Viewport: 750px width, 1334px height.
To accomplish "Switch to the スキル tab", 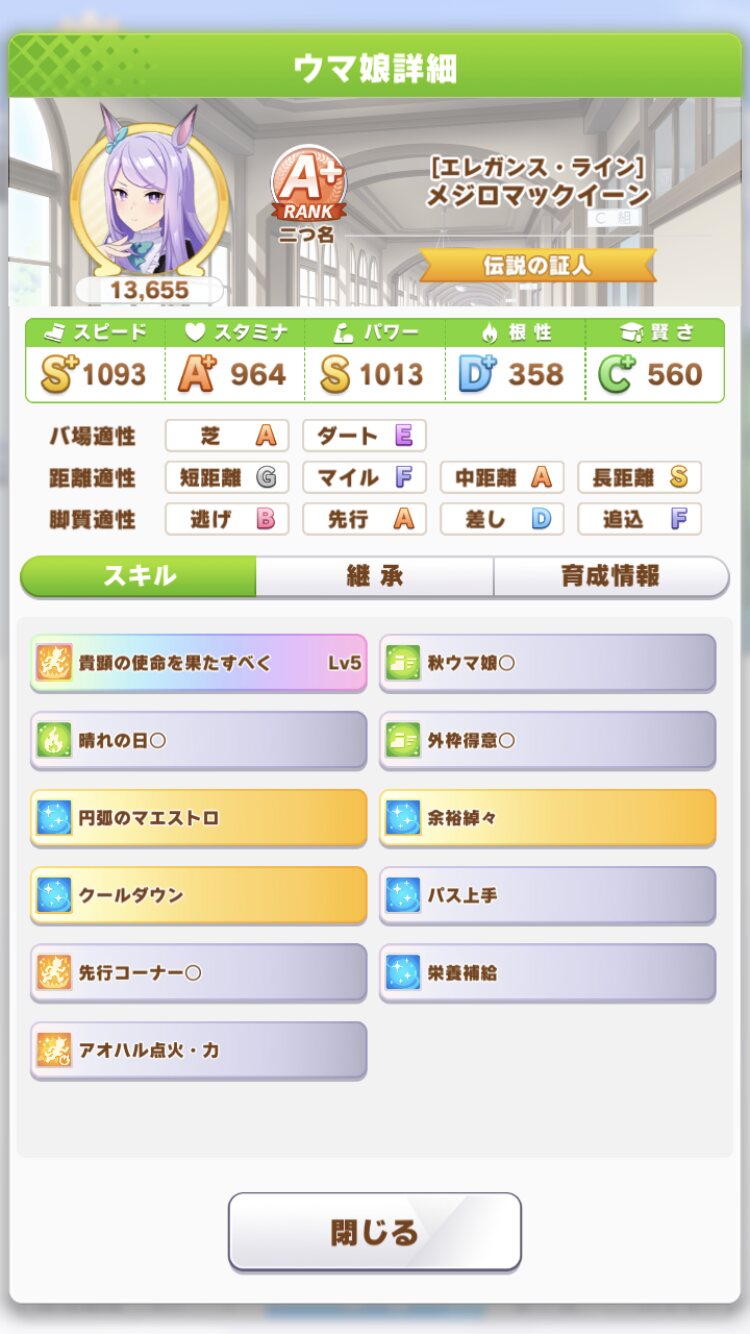I will click(x=138, y=576).
